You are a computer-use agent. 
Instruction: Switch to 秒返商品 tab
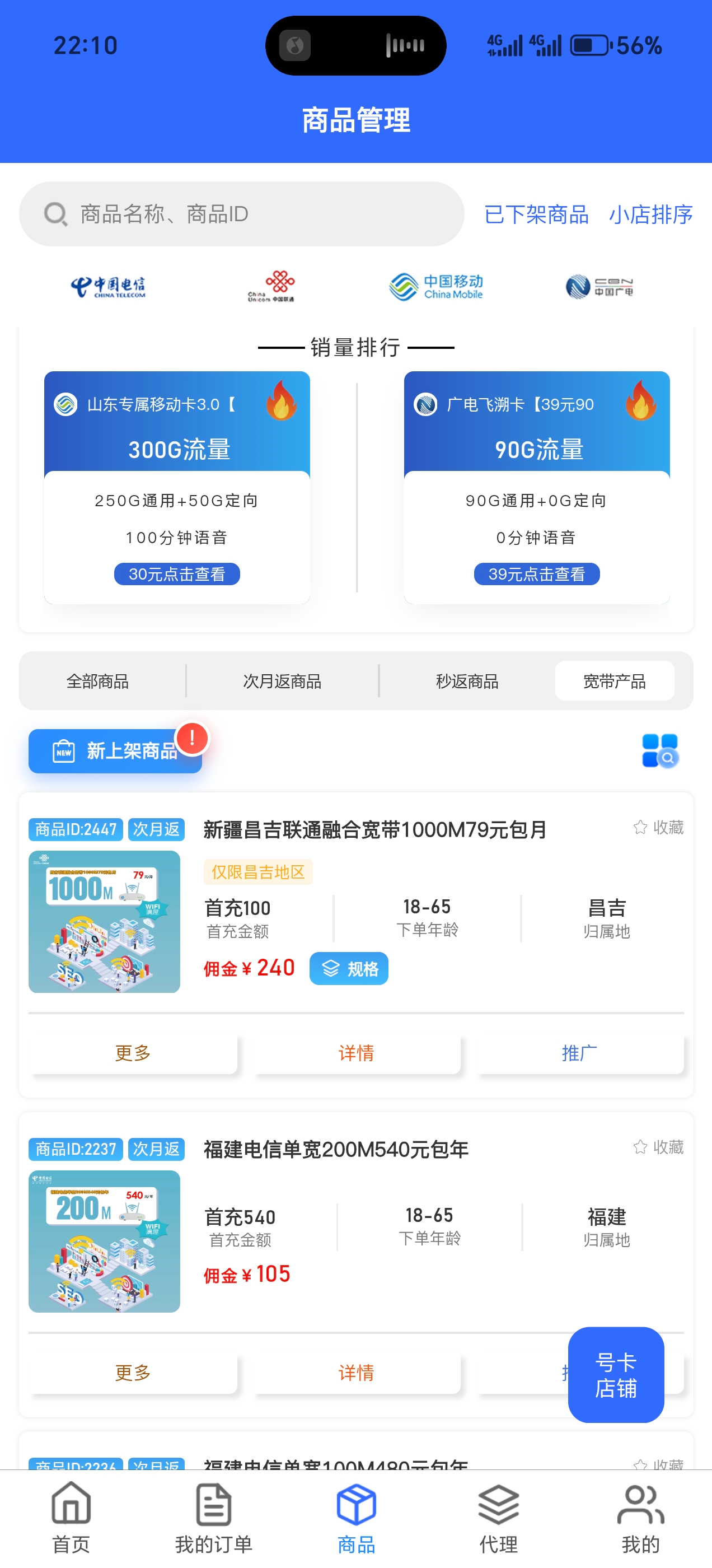467,680
